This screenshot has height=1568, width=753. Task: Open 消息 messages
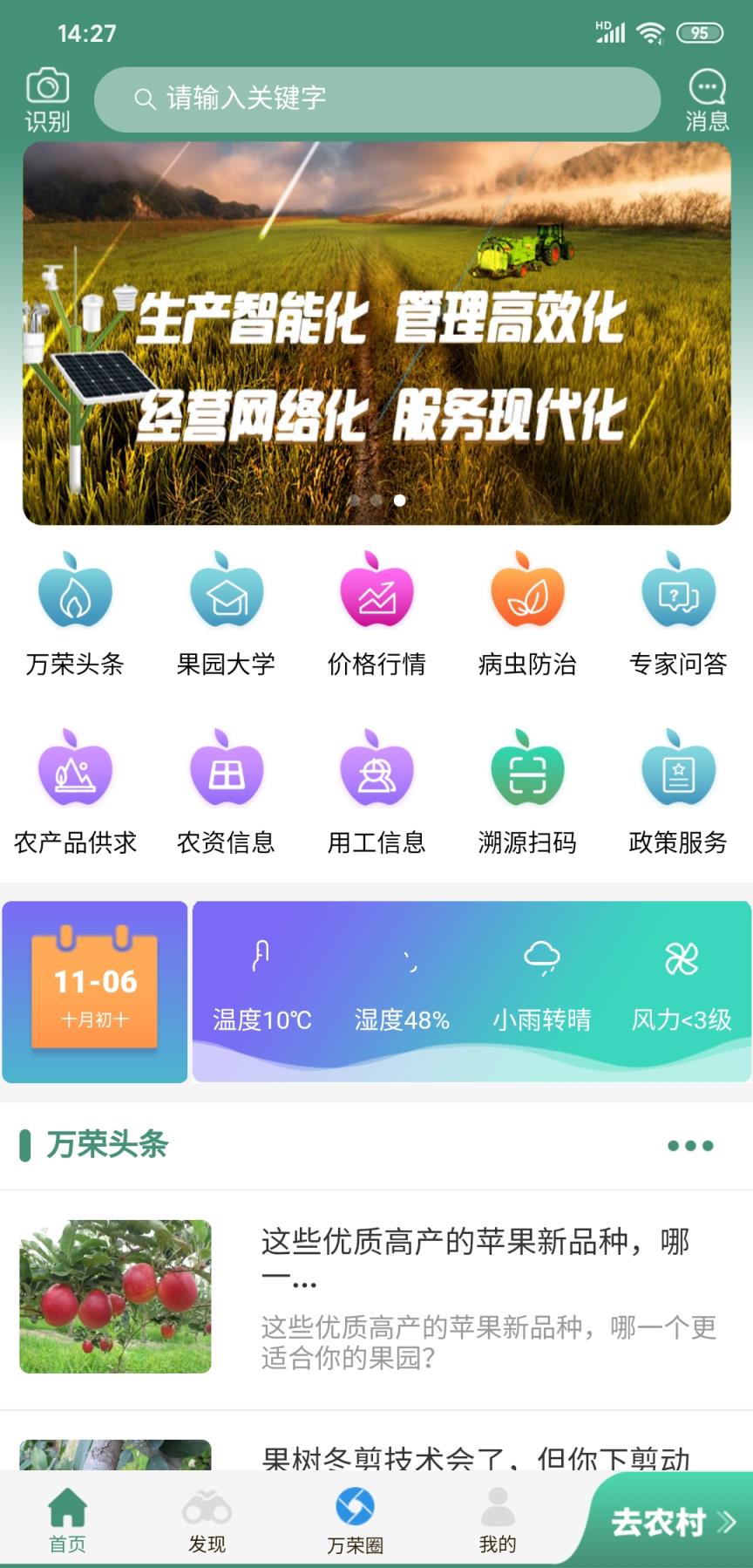pyautogui.click(x=708, y=99)
